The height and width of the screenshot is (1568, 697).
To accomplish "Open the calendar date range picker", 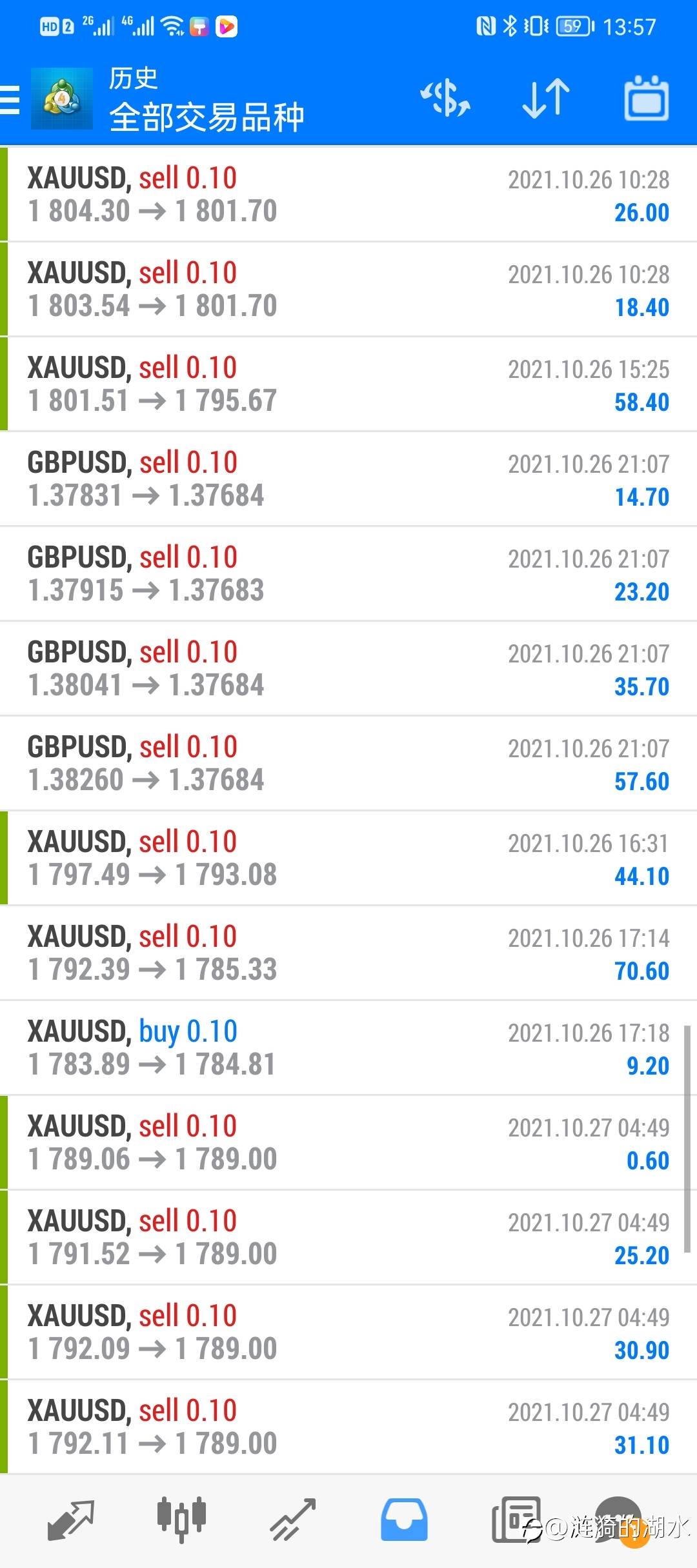I will click(x=646, y=99).
